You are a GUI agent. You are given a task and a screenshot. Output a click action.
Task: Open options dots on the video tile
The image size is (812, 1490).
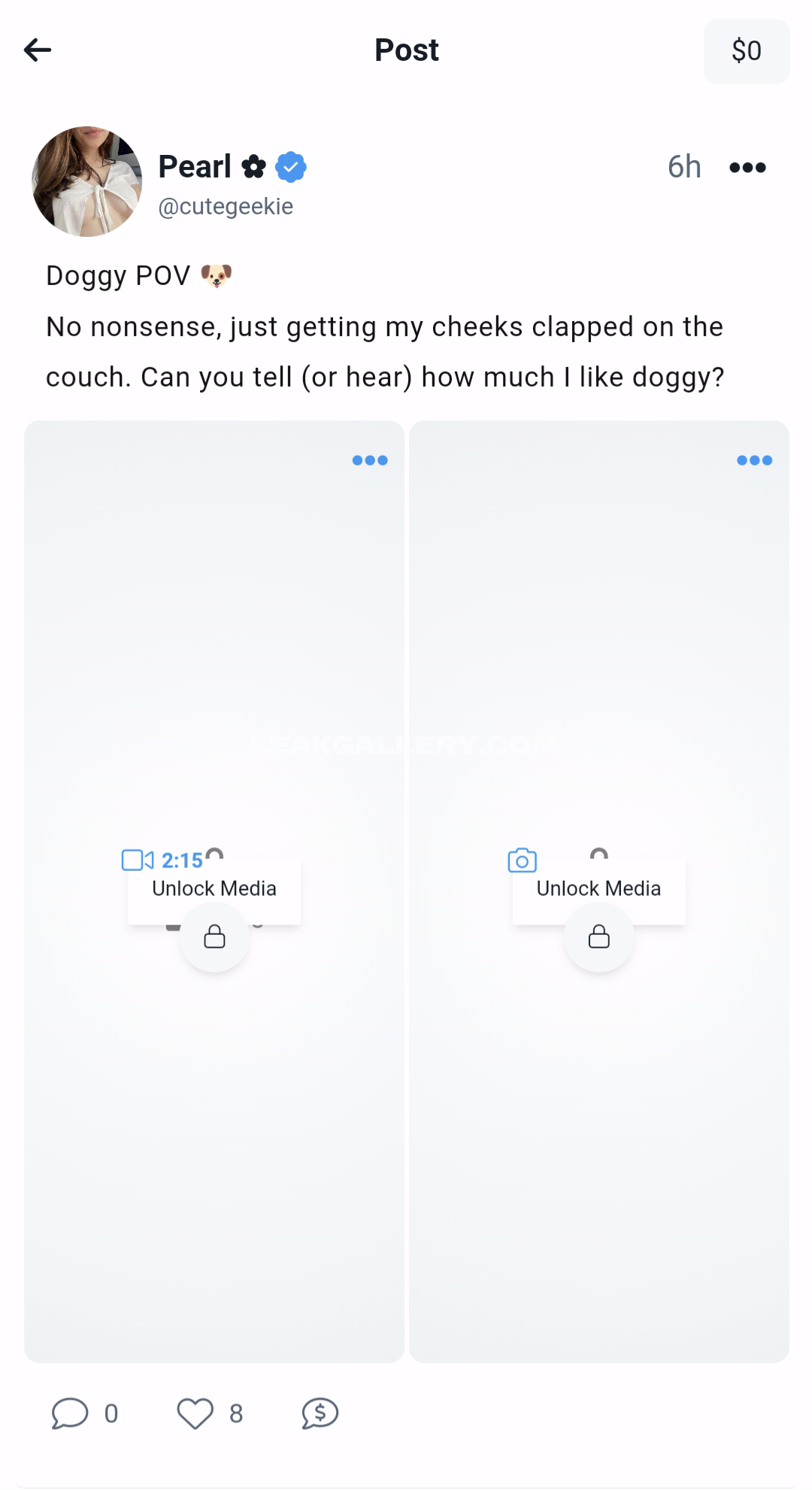[x=370, y=460]
